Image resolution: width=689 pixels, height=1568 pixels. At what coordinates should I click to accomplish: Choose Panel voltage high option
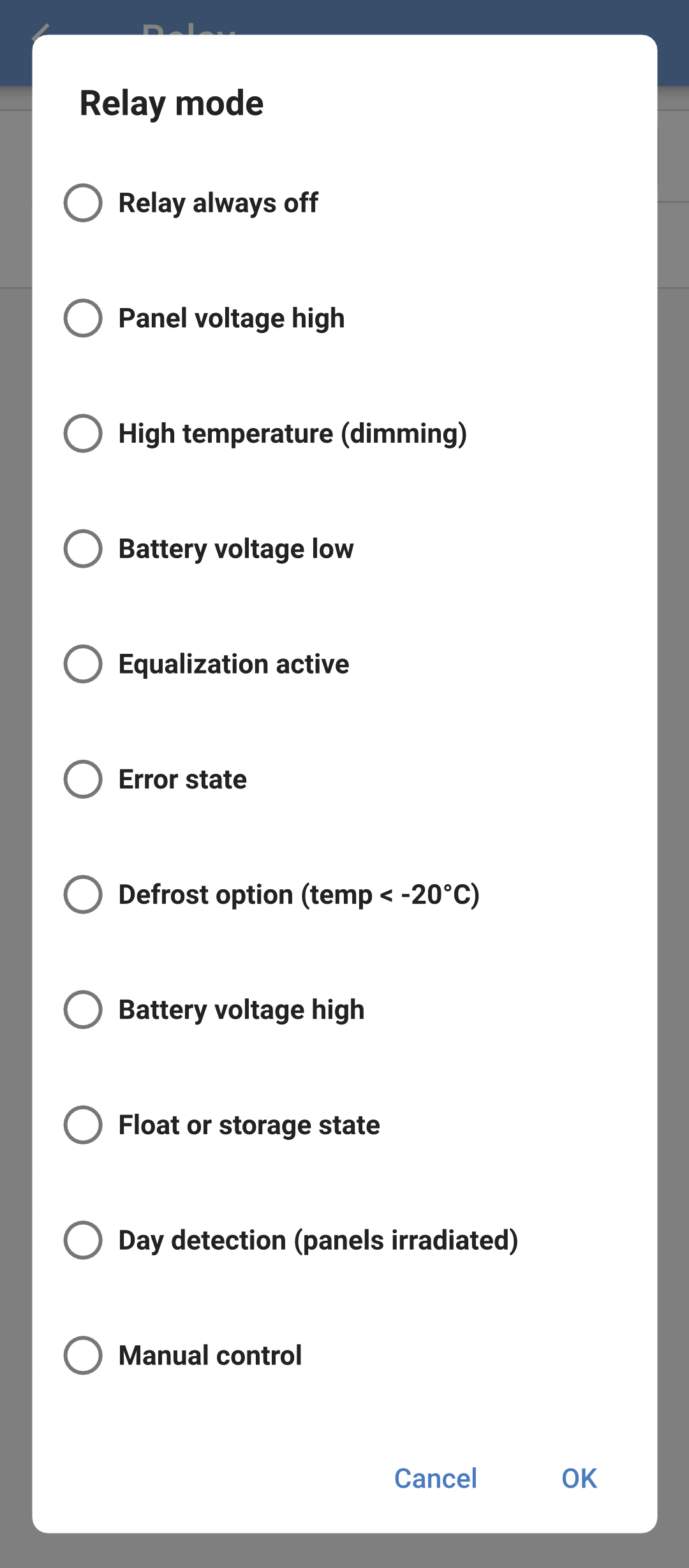(x=83, y=318)
